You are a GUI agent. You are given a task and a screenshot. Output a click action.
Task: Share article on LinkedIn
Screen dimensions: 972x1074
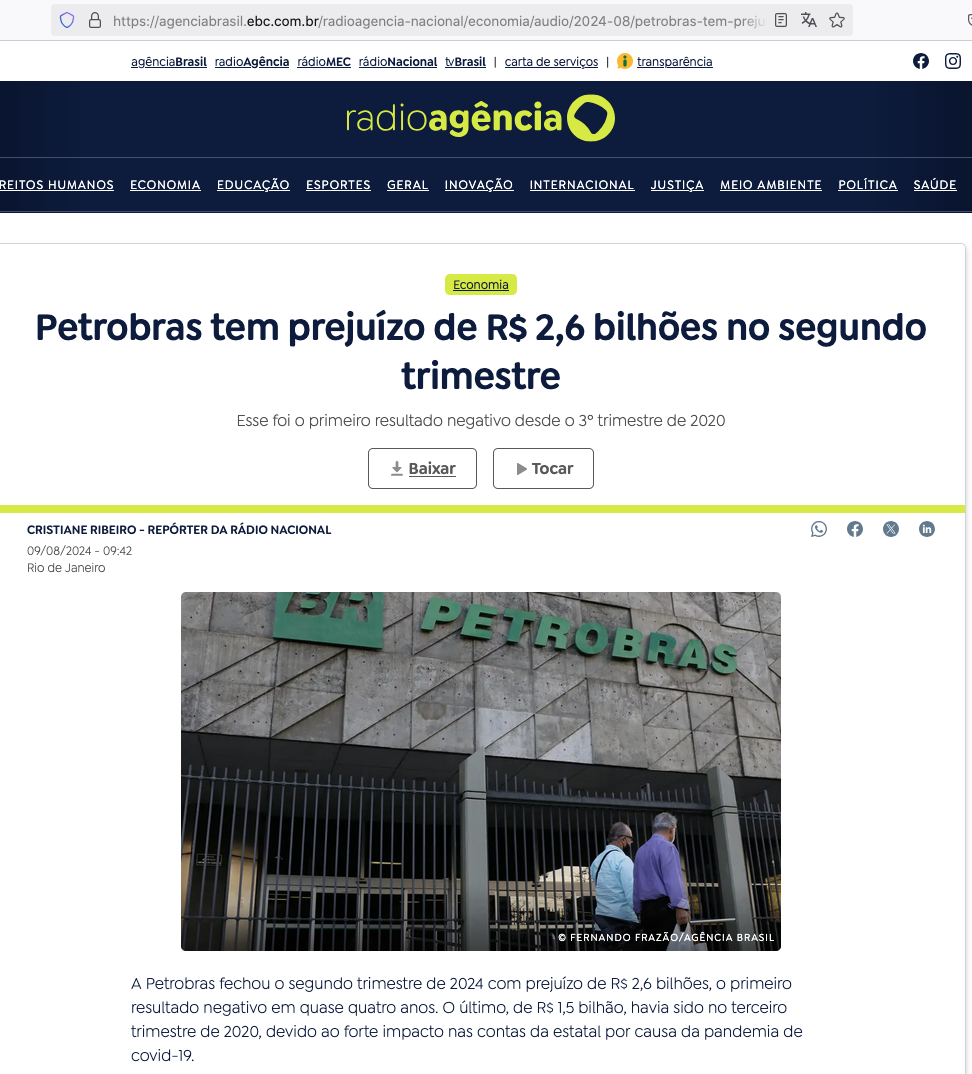[x=927, y=529]
